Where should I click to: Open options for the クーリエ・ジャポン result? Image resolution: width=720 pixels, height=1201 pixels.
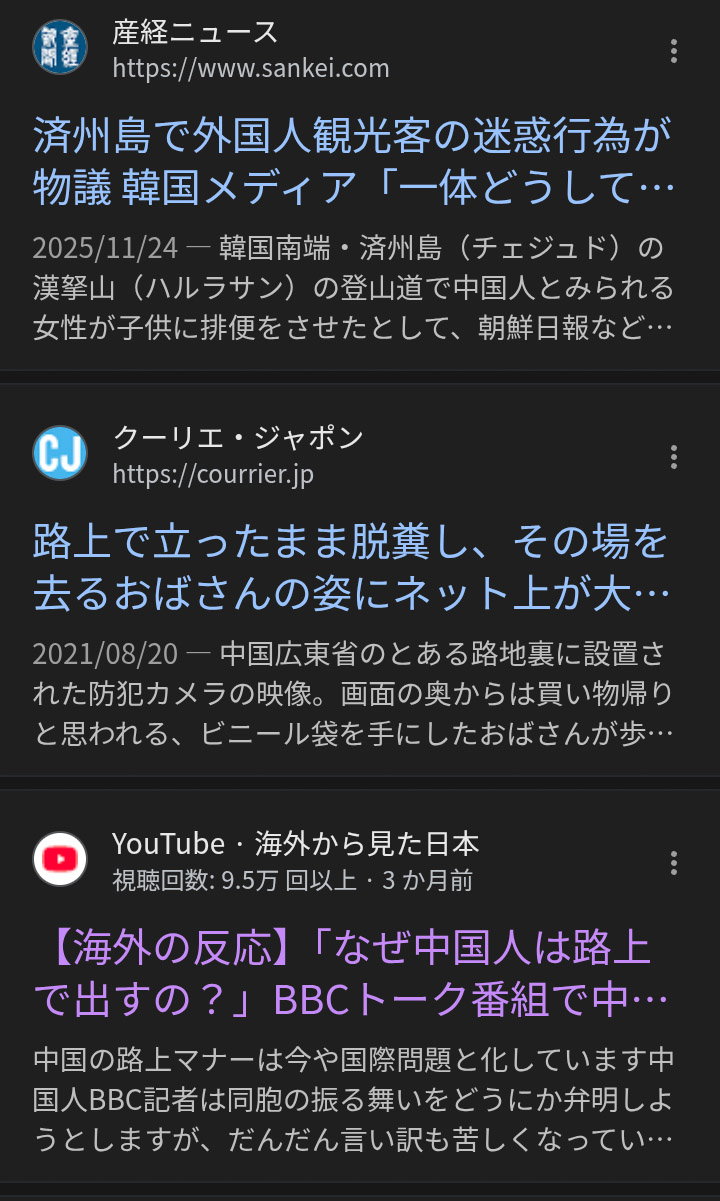click(674, 457)
